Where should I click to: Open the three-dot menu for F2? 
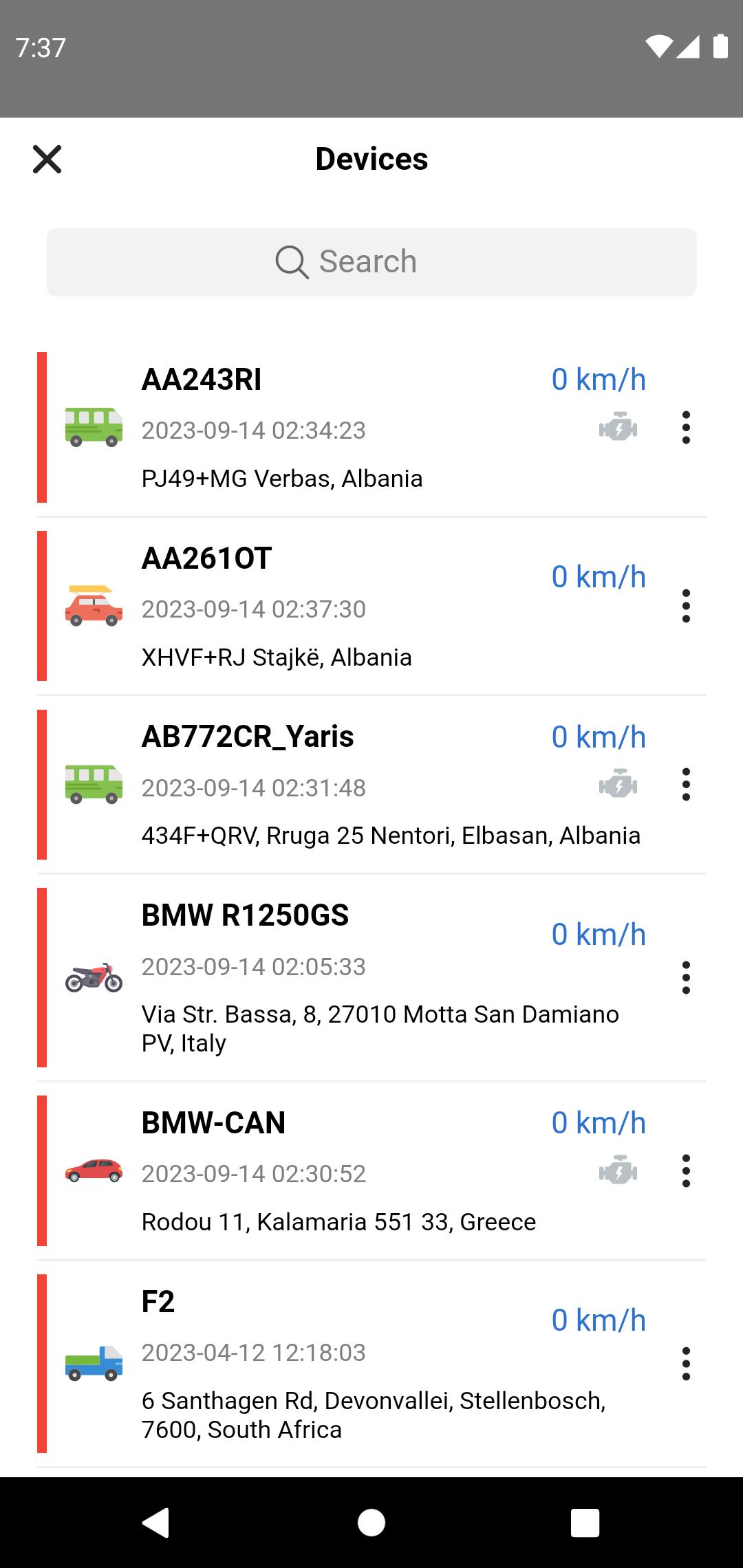(x=686, y=1363)
